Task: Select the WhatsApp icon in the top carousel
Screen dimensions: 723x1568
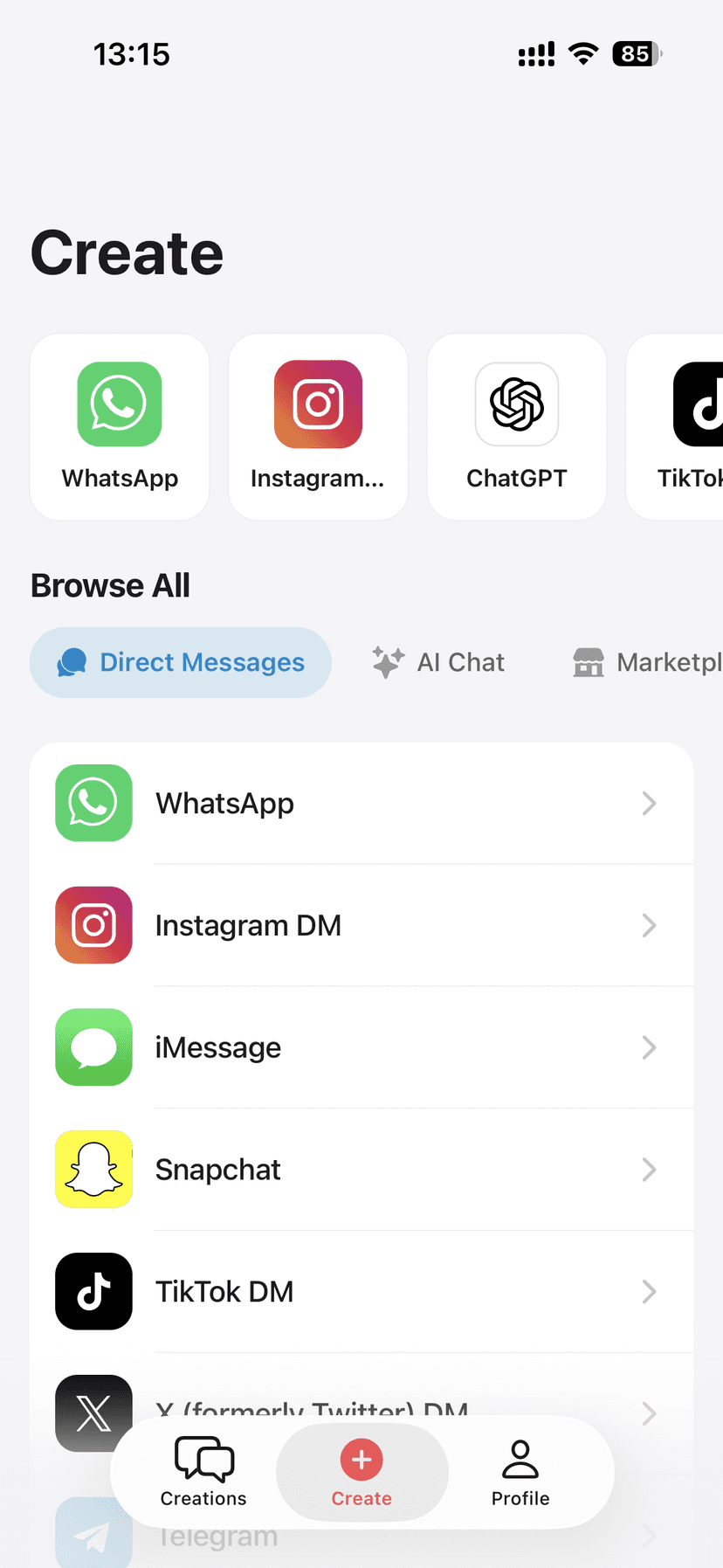Action: point(119,404)
